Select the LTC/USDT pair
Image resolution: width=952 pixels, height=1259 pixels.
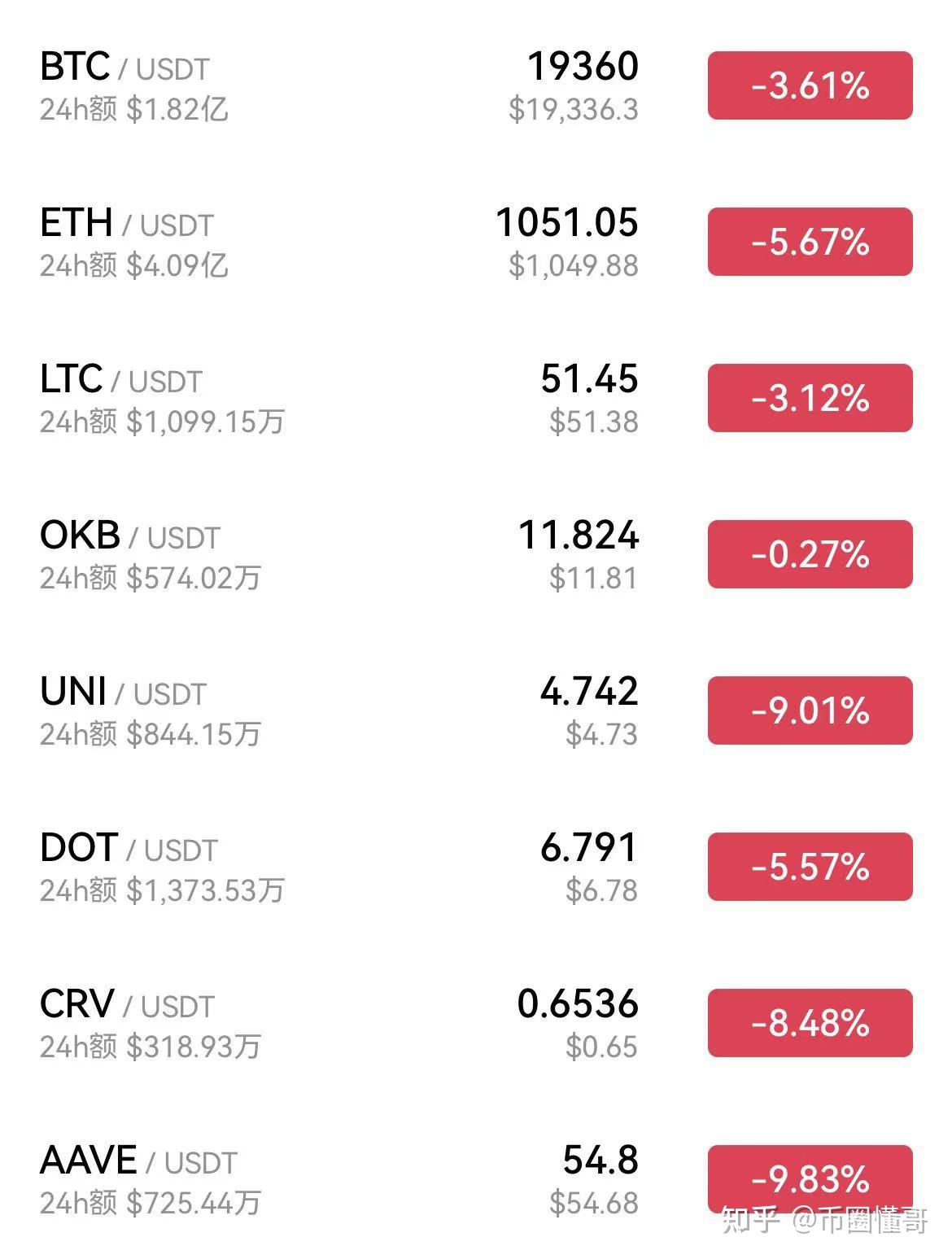(122, 381)
